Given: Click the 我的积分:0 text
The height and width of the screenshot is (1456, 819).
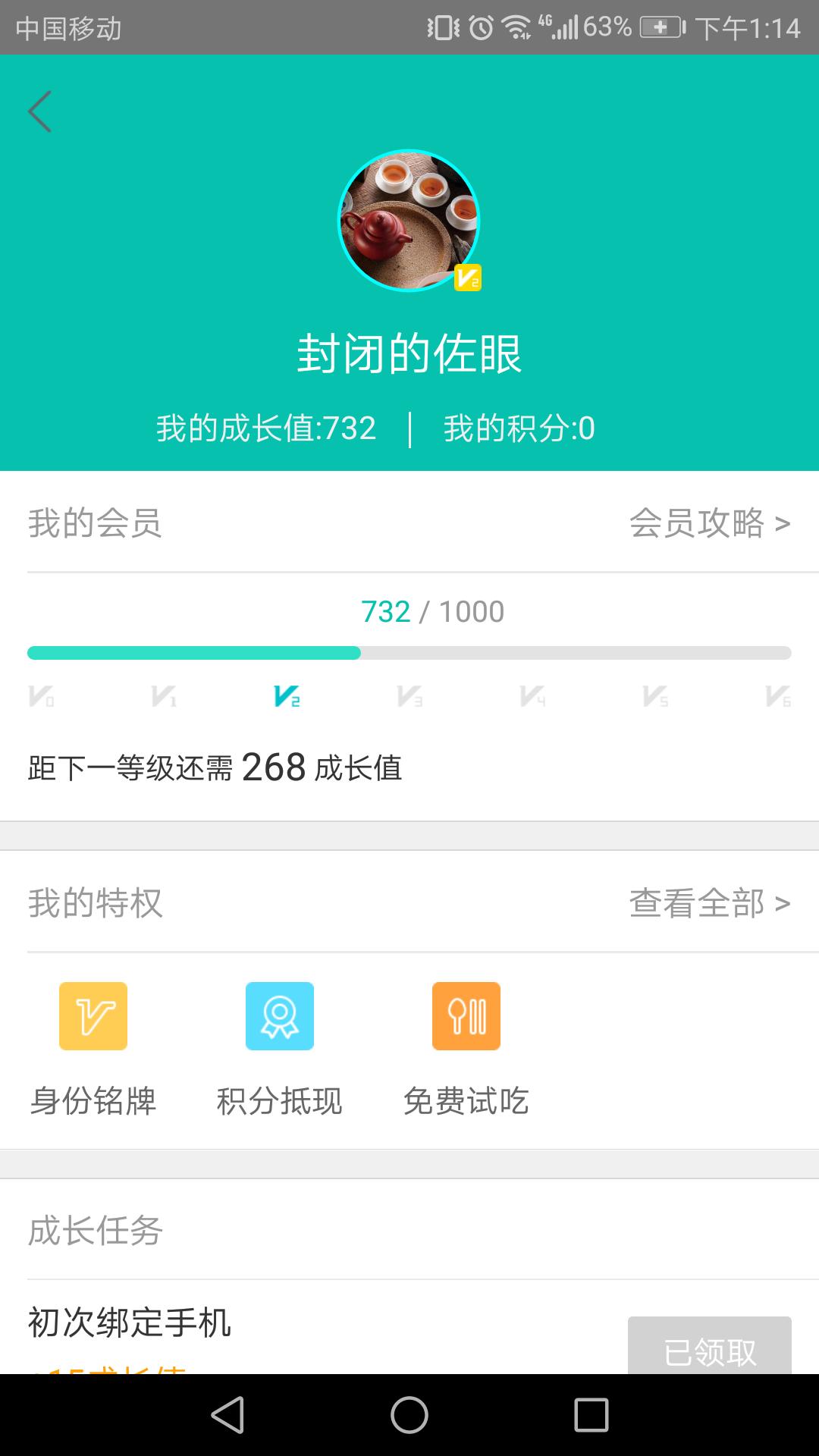Looking at the screenshot, I should (518, 428).
